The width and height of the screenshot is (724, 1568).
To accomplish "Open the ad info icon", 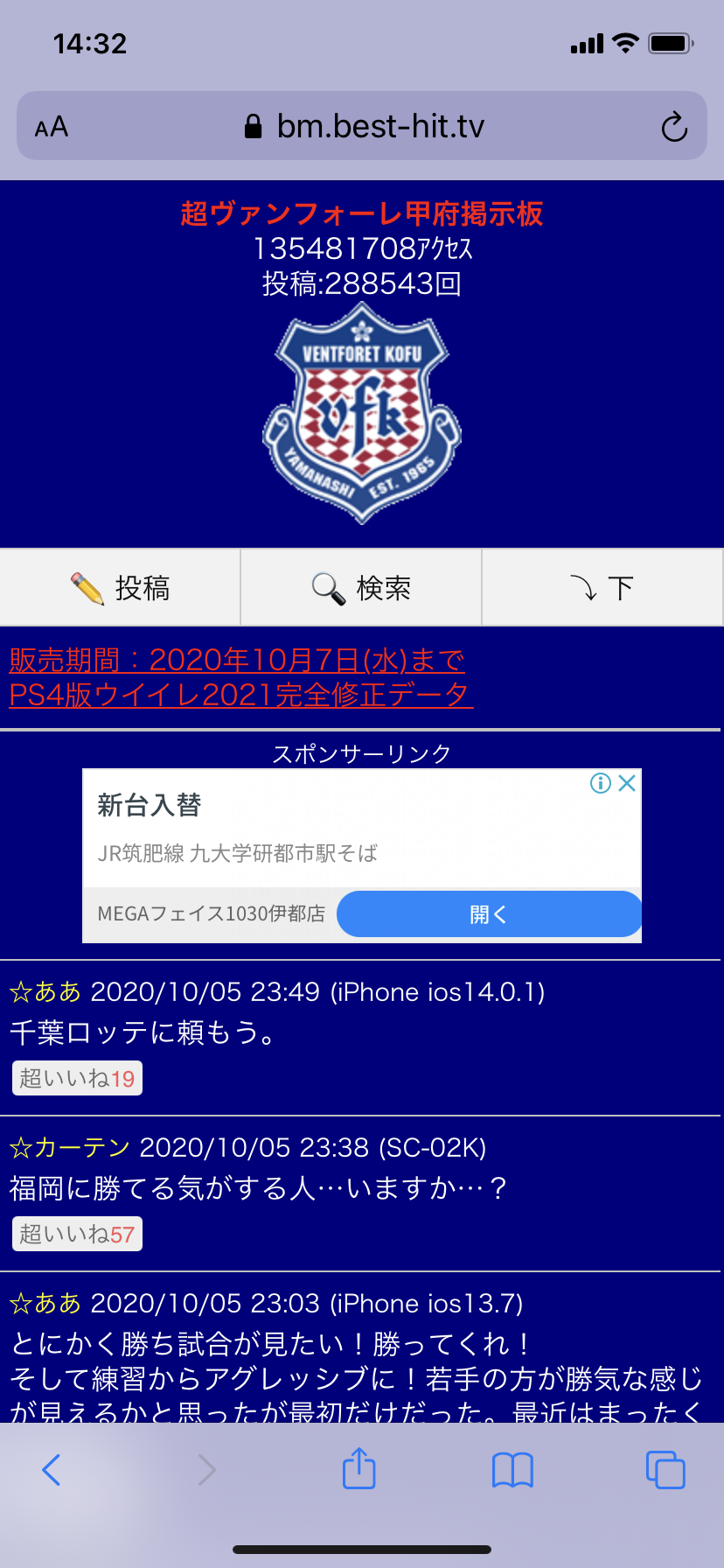I will [601, 783].
